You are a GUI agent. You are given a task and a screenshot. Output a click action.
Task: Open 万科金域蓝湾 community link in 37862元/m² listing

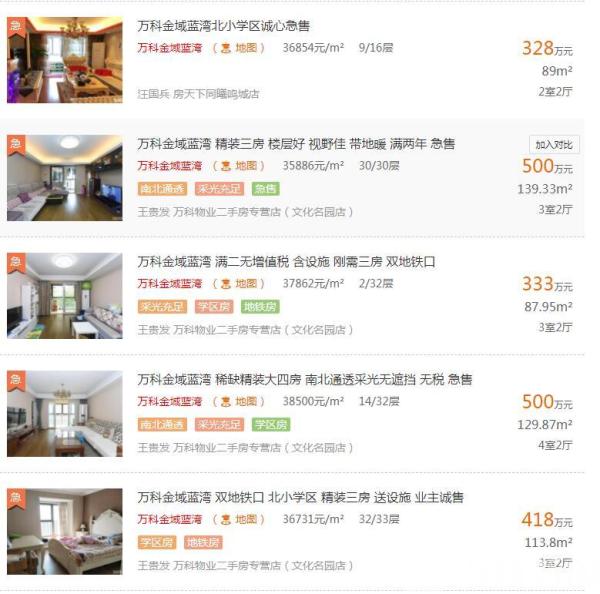coord(169,283)
